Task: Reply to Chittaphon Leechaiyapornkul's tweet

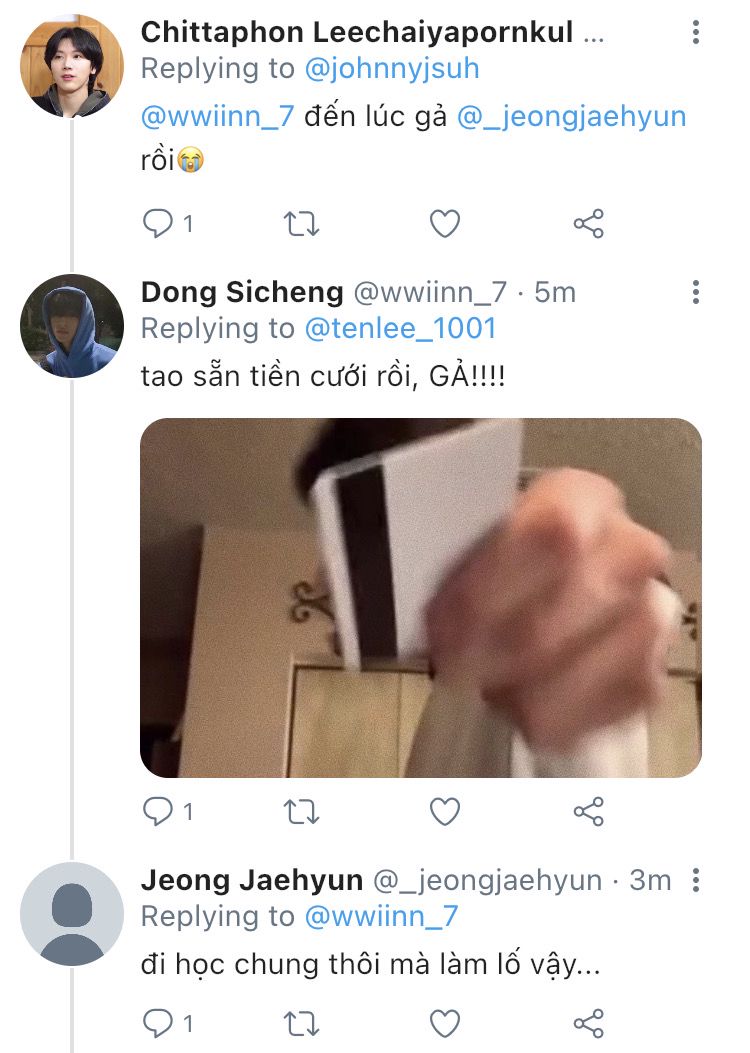Action: [158, 224]
